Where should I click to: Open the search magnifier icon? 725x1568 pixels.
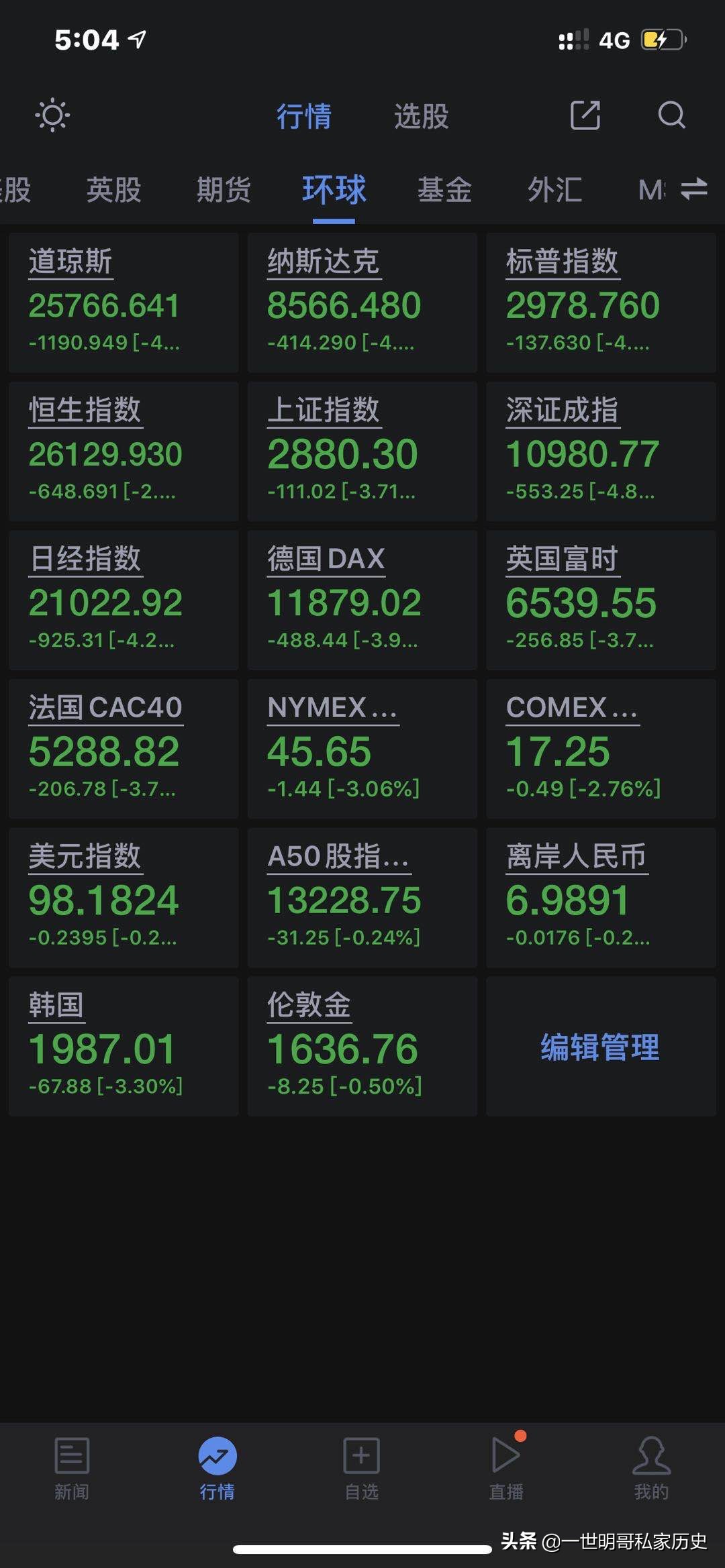click(x=671, y=115)
